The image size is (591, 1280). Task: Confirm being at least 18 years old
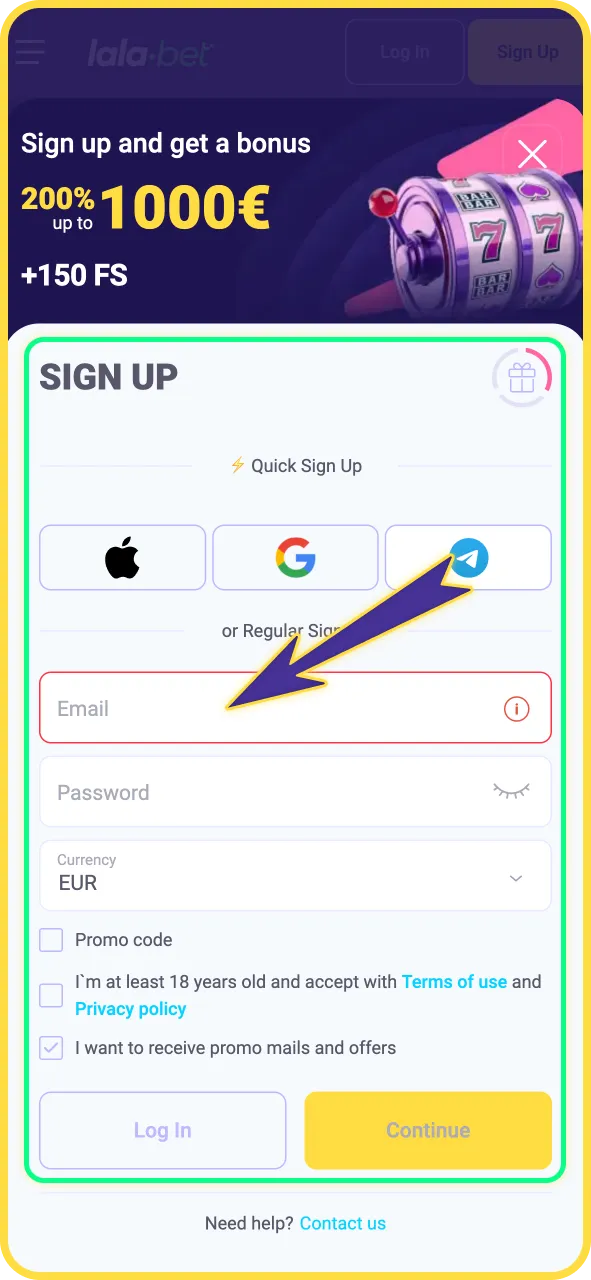(51, 995)
